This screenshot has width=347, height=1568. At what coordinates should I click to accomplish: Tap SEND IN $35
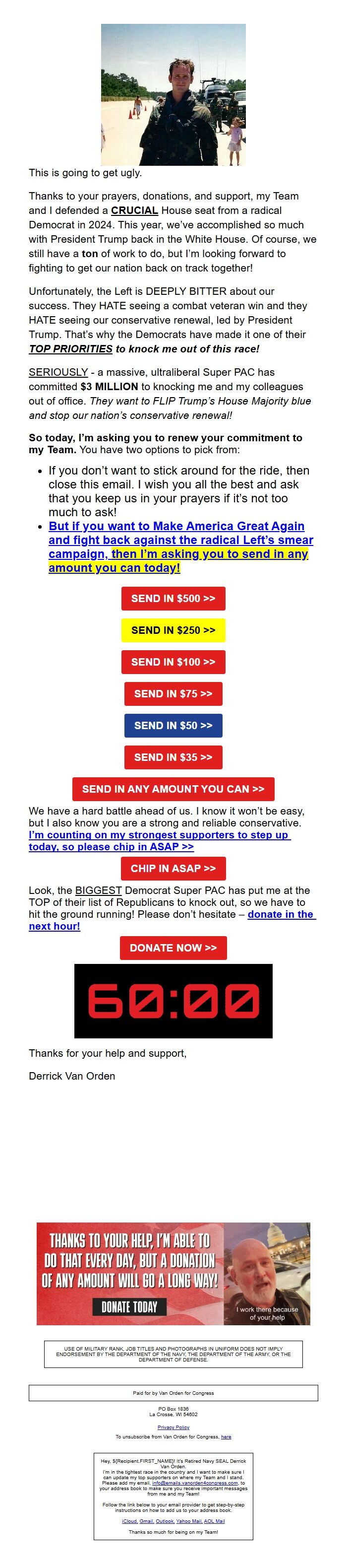[173, 756]
